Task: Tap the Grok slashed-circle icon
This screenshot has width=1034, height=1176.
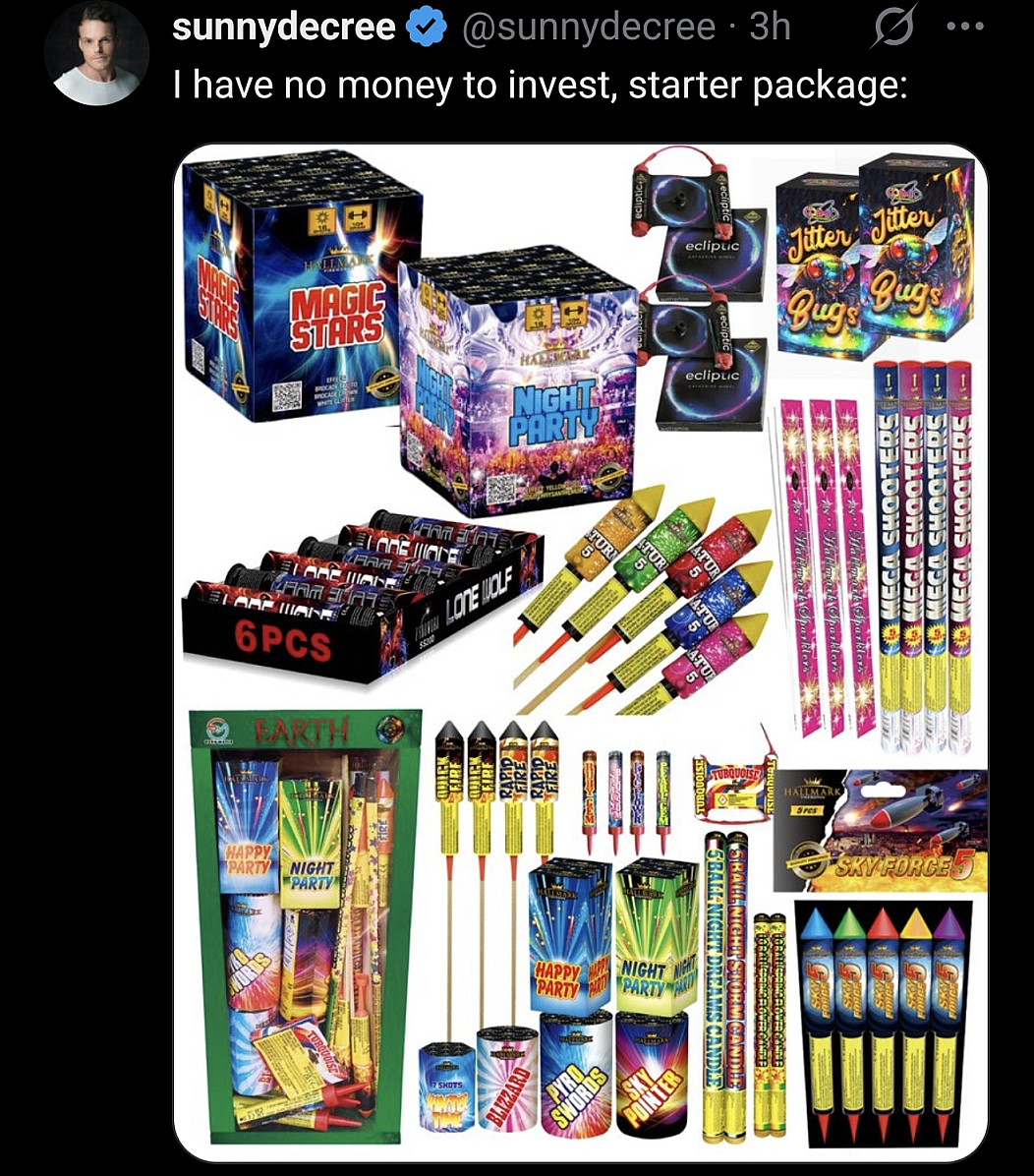Action: point(894,28)
